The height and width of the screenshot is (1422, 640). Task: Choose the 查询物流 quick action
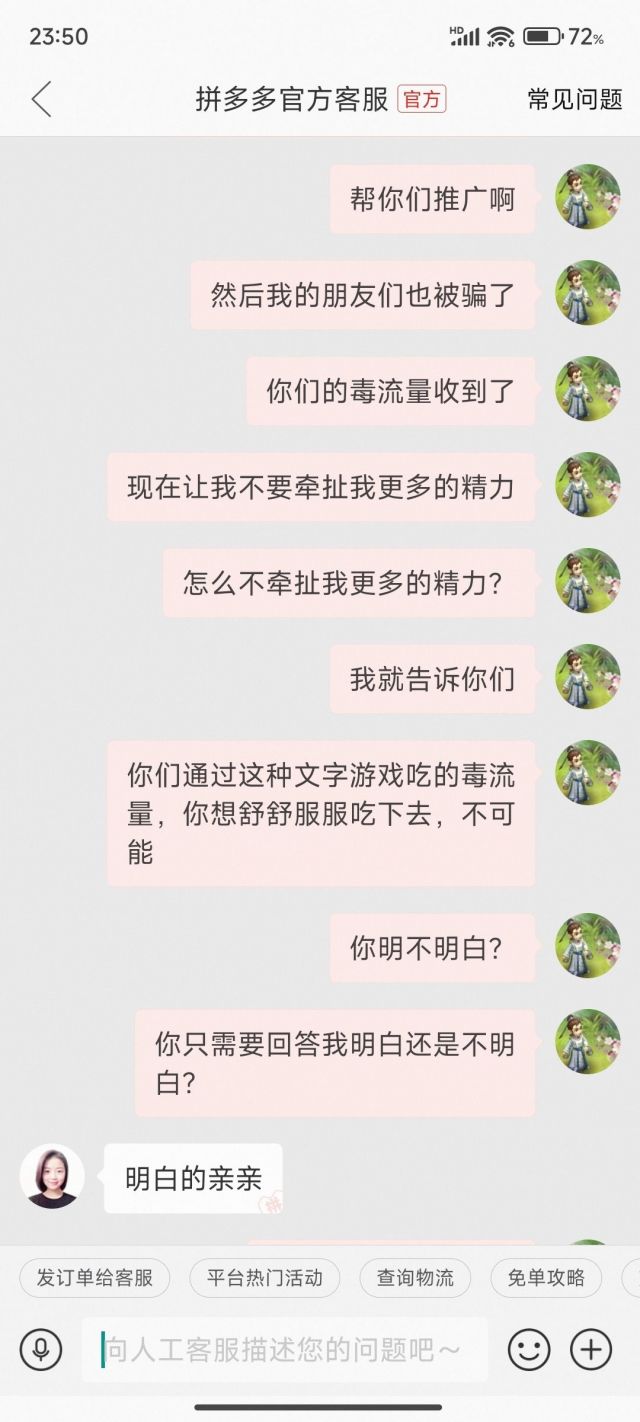click(415, 1278)
